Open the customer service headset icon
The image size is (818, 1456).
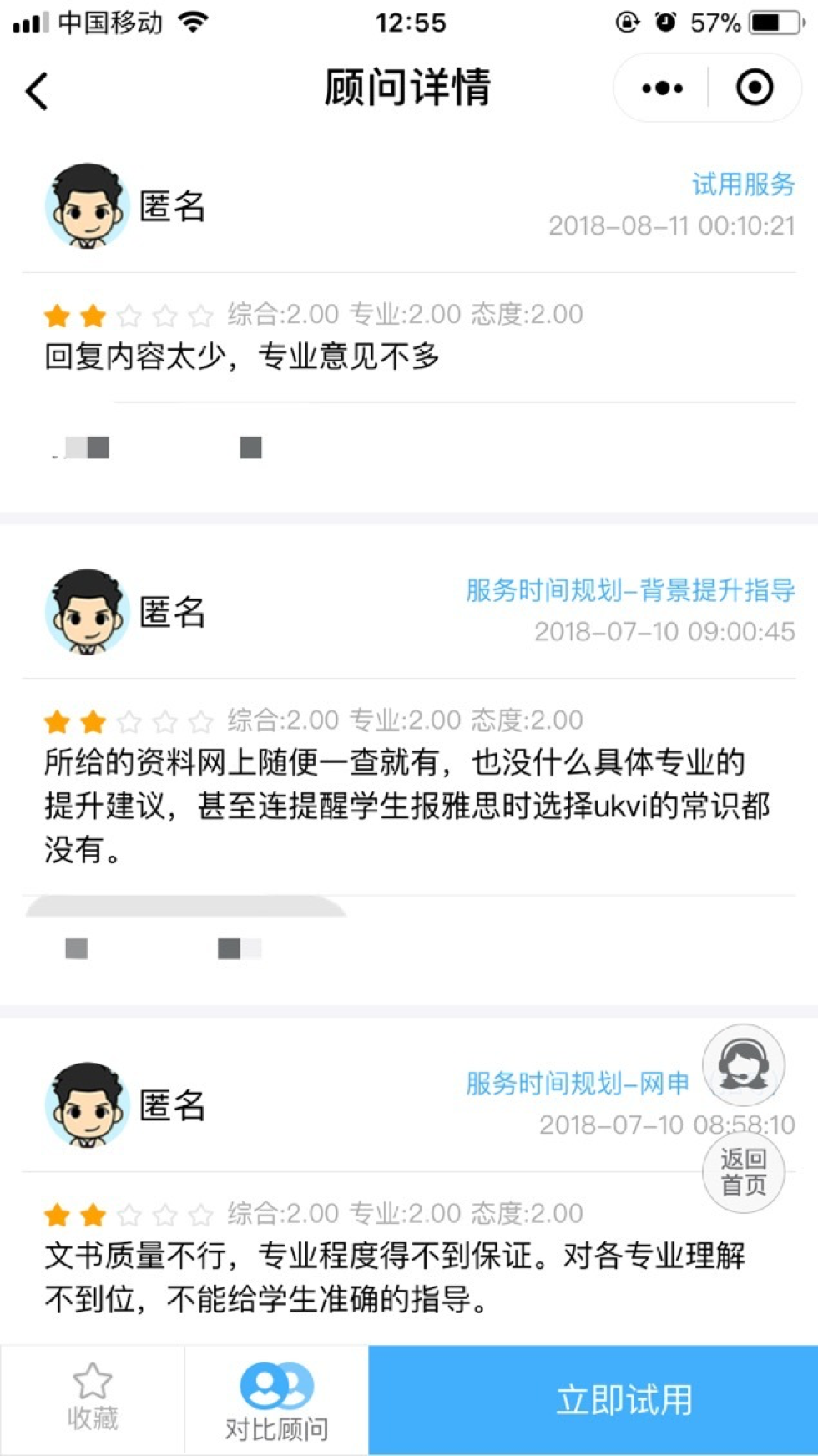(743, 1064)
